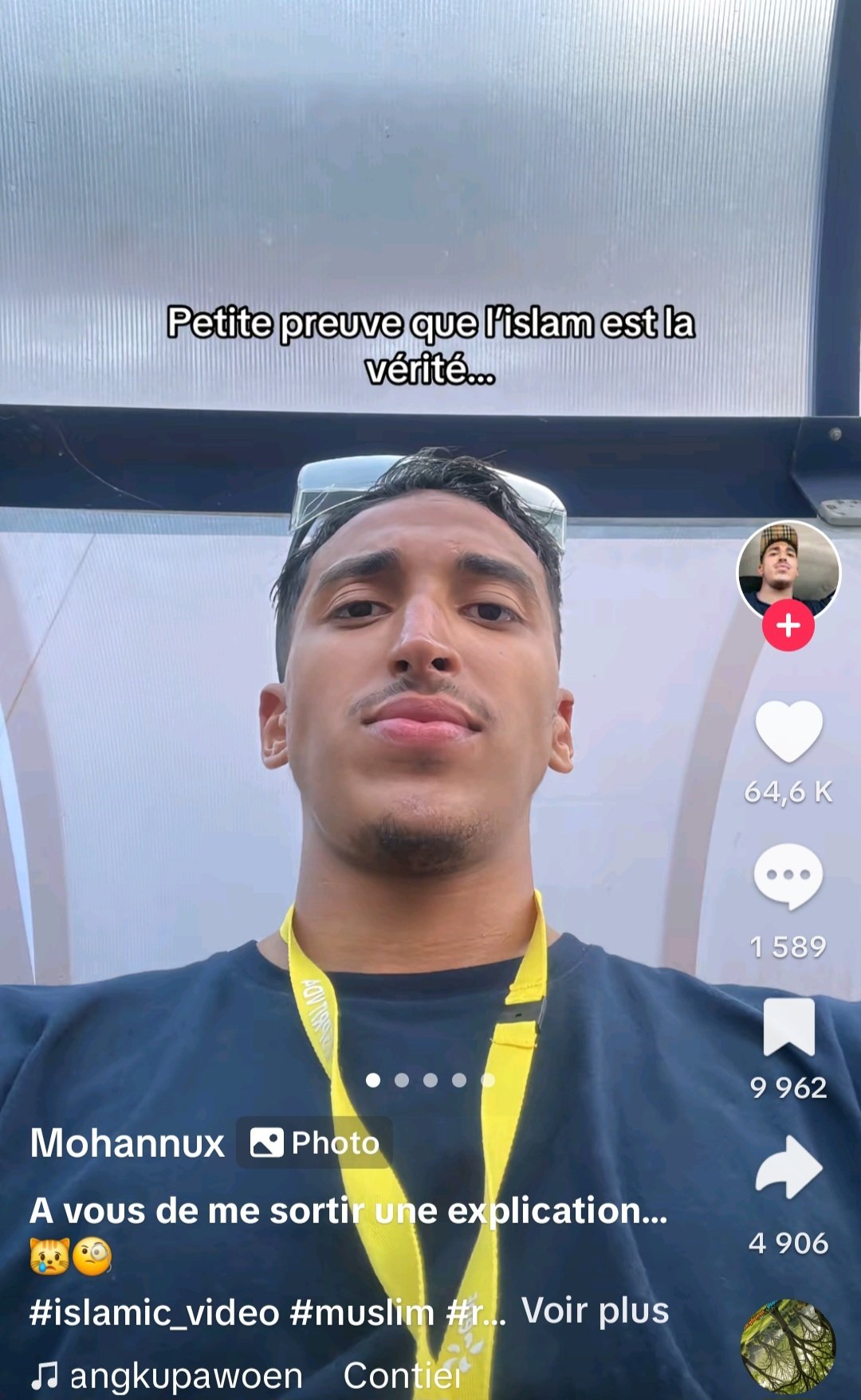Like this post with the heart icon
This screenshot has width=861, height=1400.
pos(788,731)
